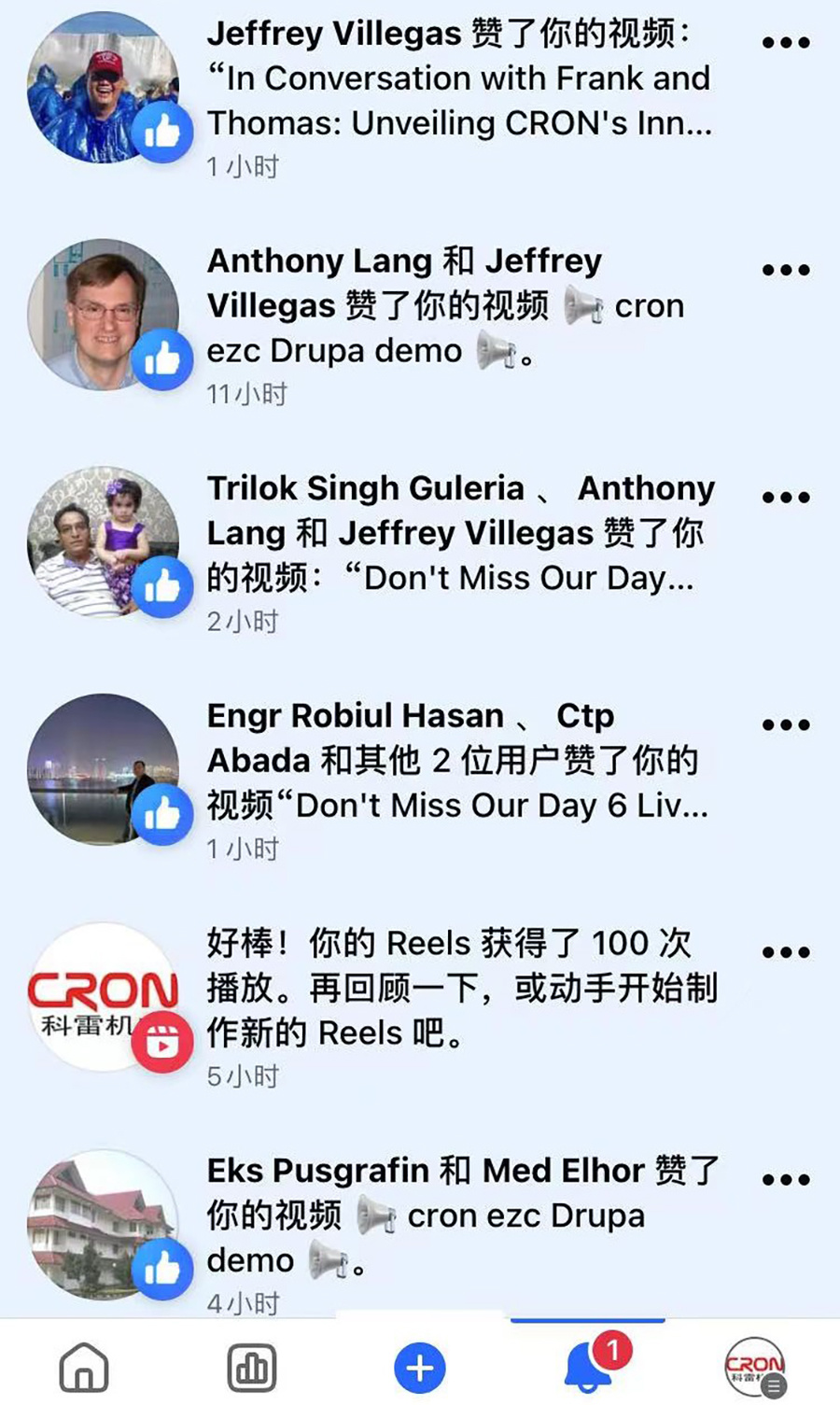Switch to the insights chart tab
The width and height of the screenshot is (840, 1405).
click(x=252, y=1368)
